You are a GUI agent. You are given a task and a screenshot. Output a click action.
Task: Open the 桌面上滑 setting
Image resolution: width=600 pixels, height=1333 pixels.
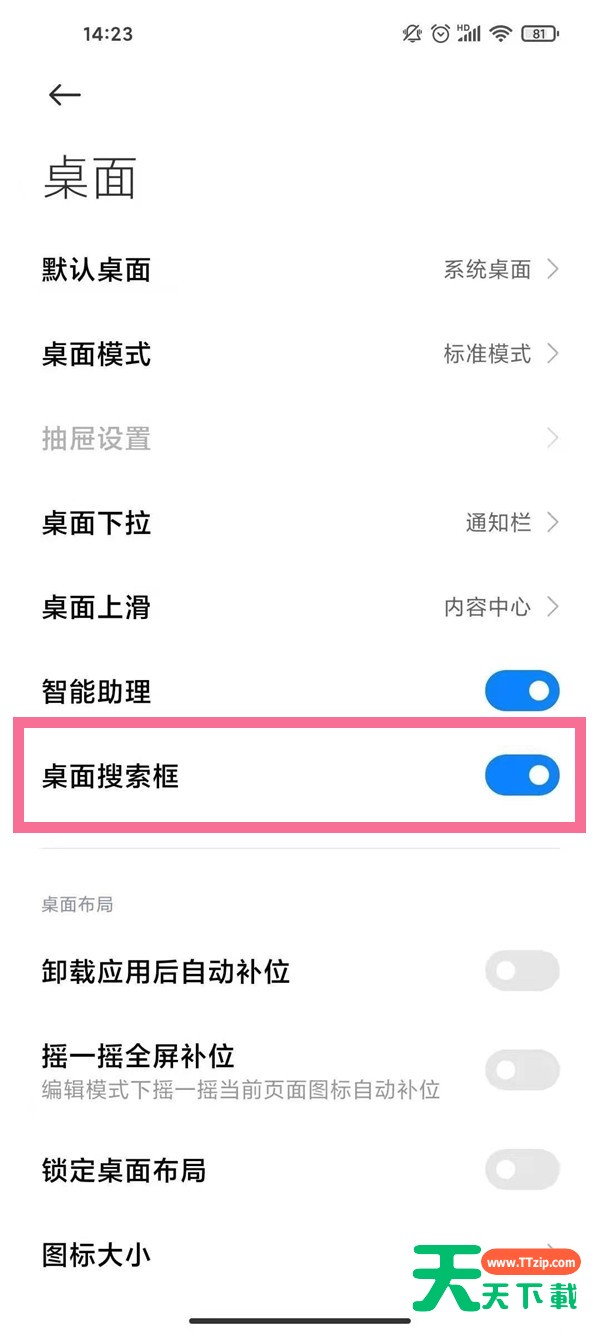tap(300, 606)
